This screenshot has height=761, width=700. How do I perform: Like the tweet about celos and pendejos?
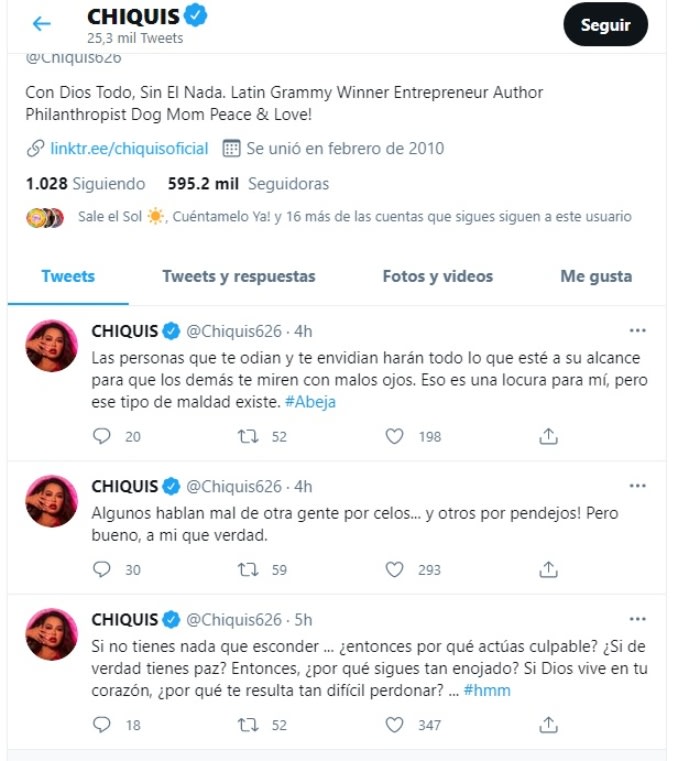pyautogui.click(x=395, y=569)
